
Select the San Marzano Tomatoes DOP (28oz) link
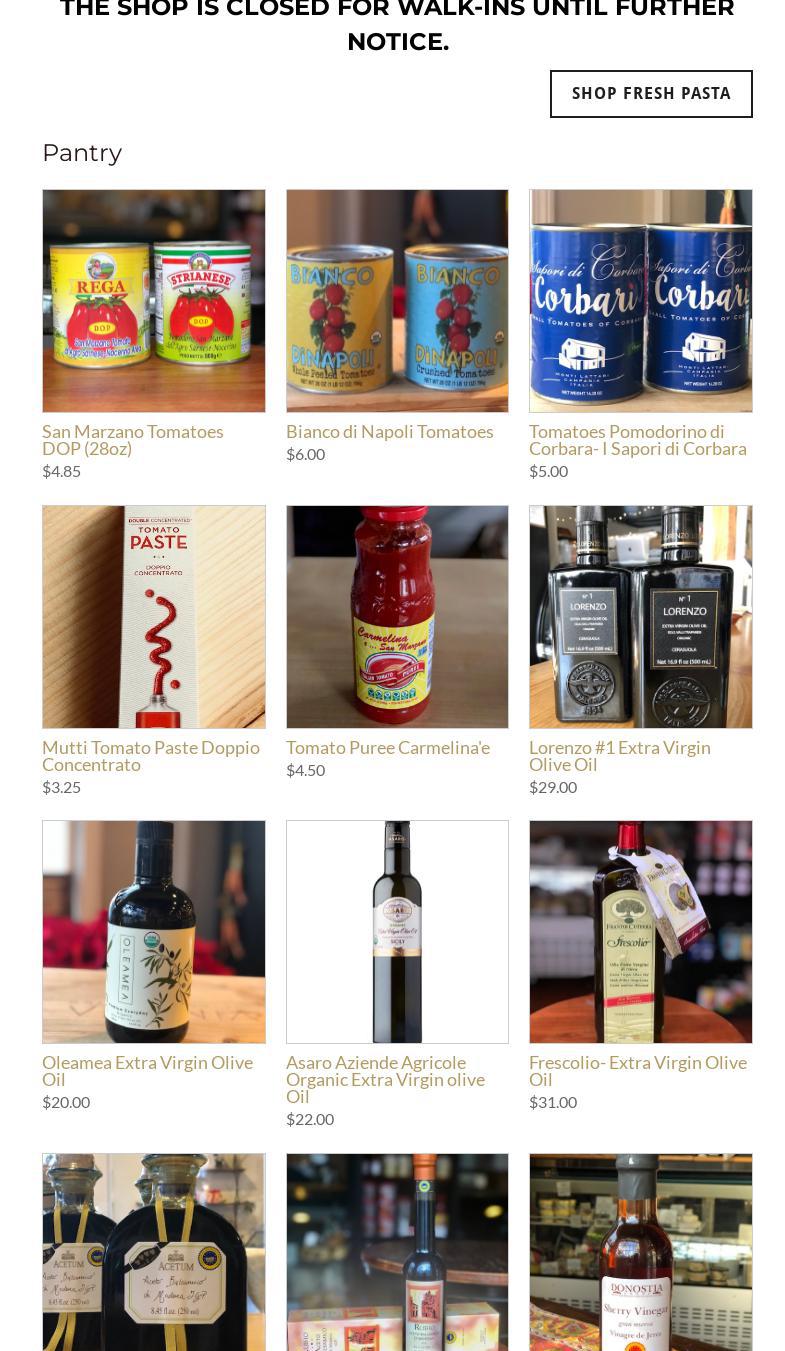click(x=132, y=439)
